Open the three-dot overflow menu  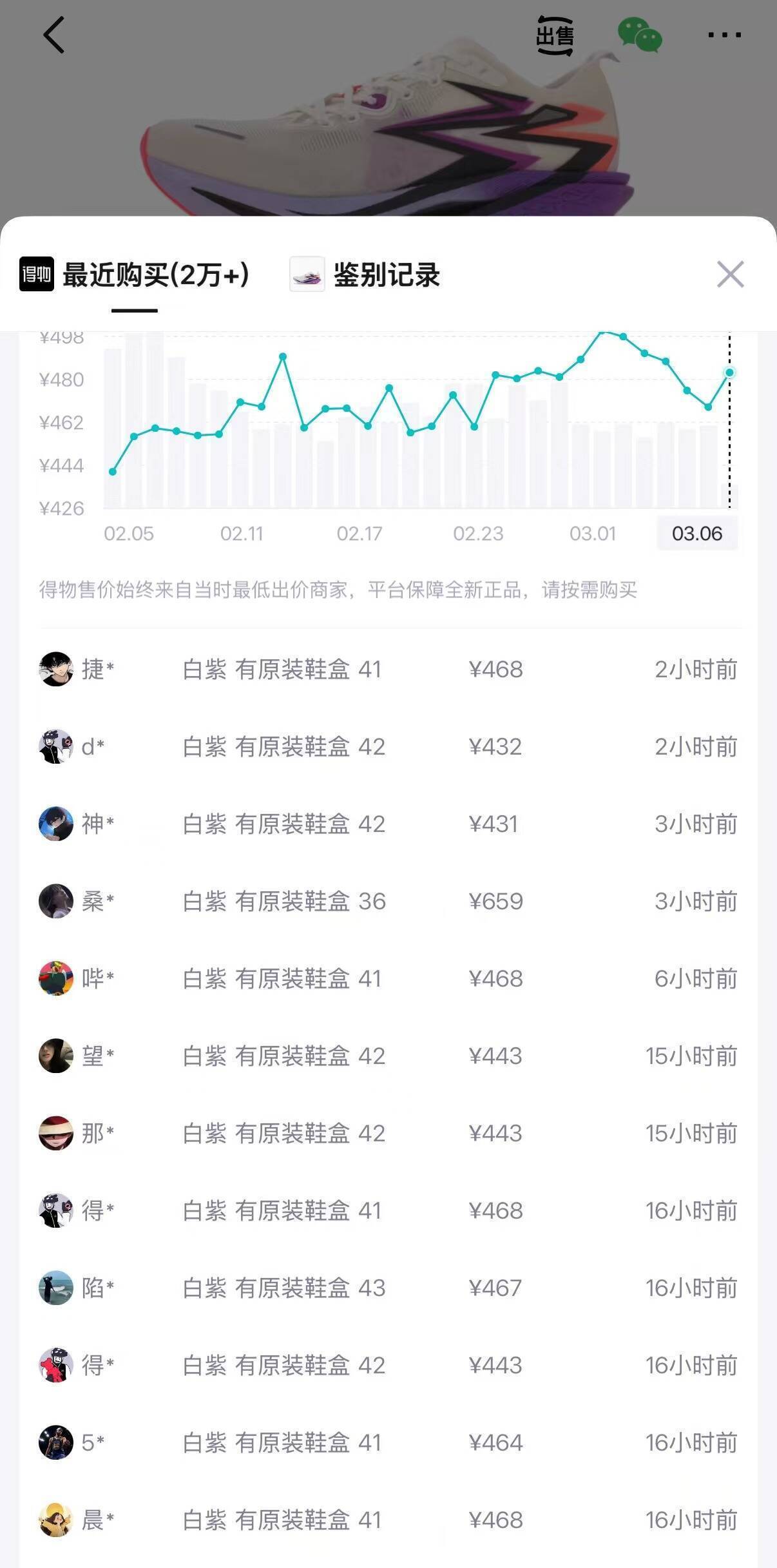(724, 35)
